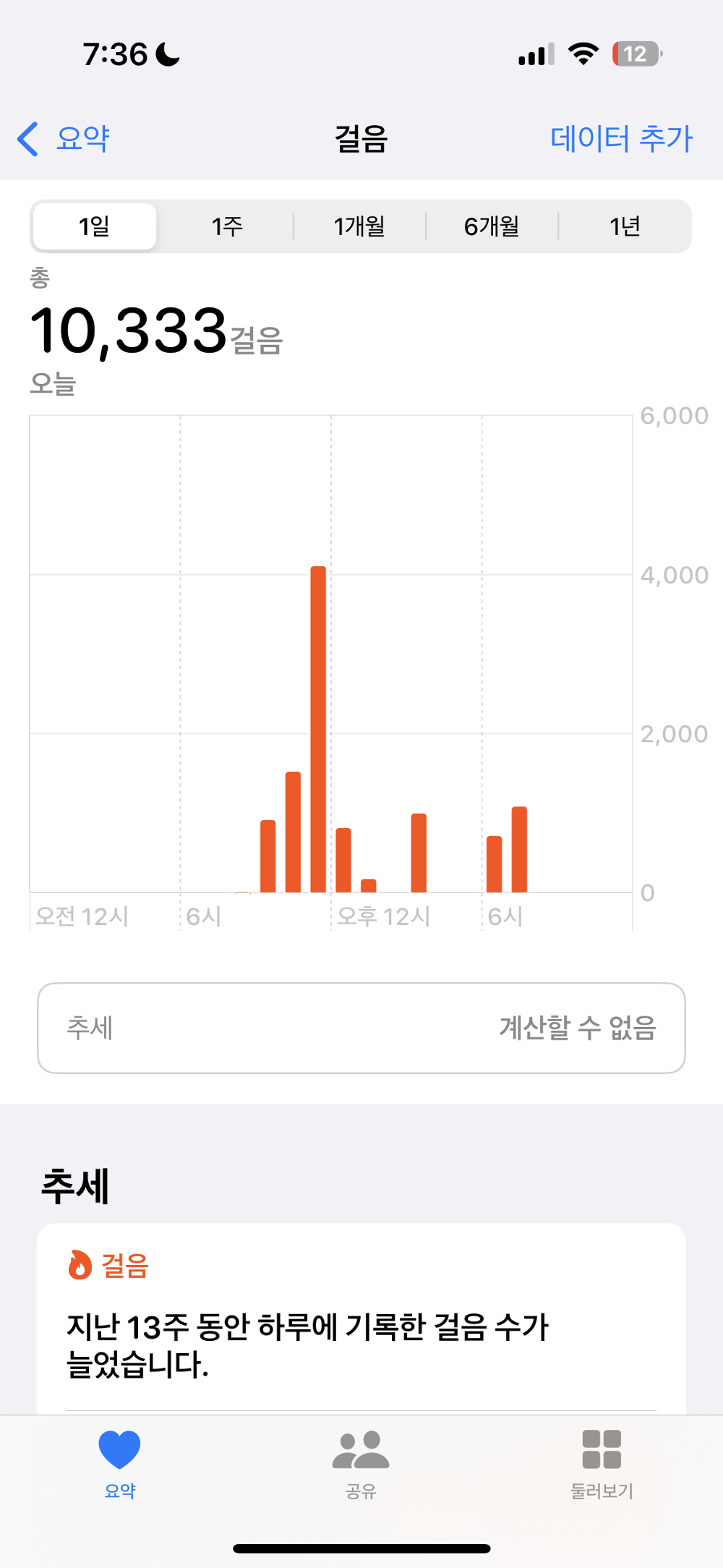The image size is (723, 1568).
Task: Tap 오늘 below the step total
Action: [54, 385]
